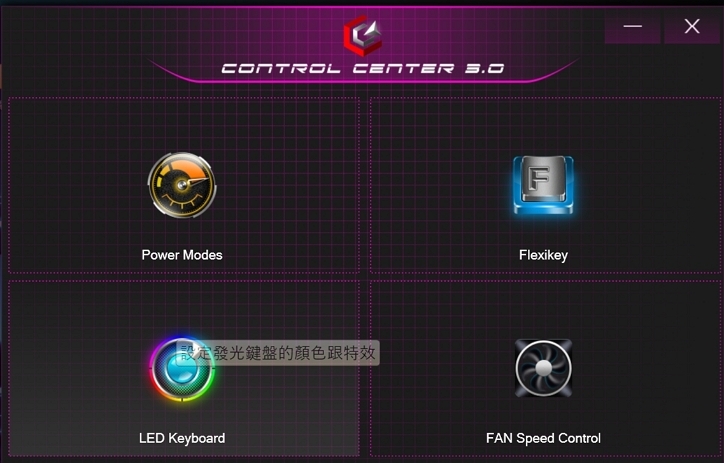Open FAN Speed Control

543,369
